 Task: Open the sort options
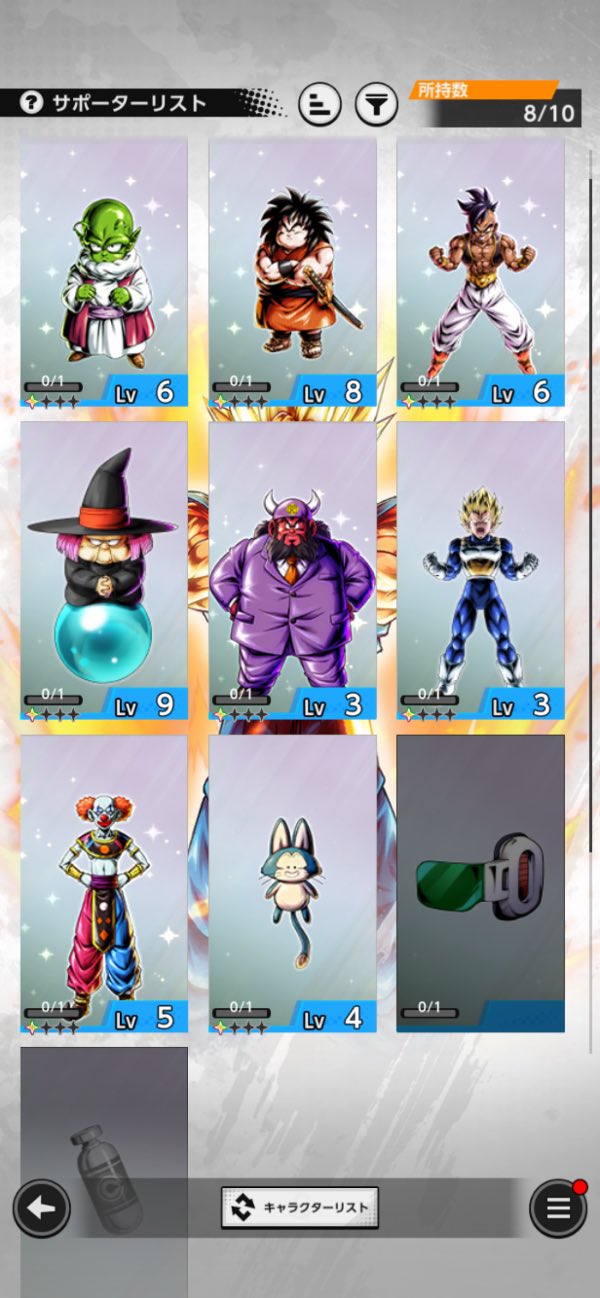tap(320, 104)
